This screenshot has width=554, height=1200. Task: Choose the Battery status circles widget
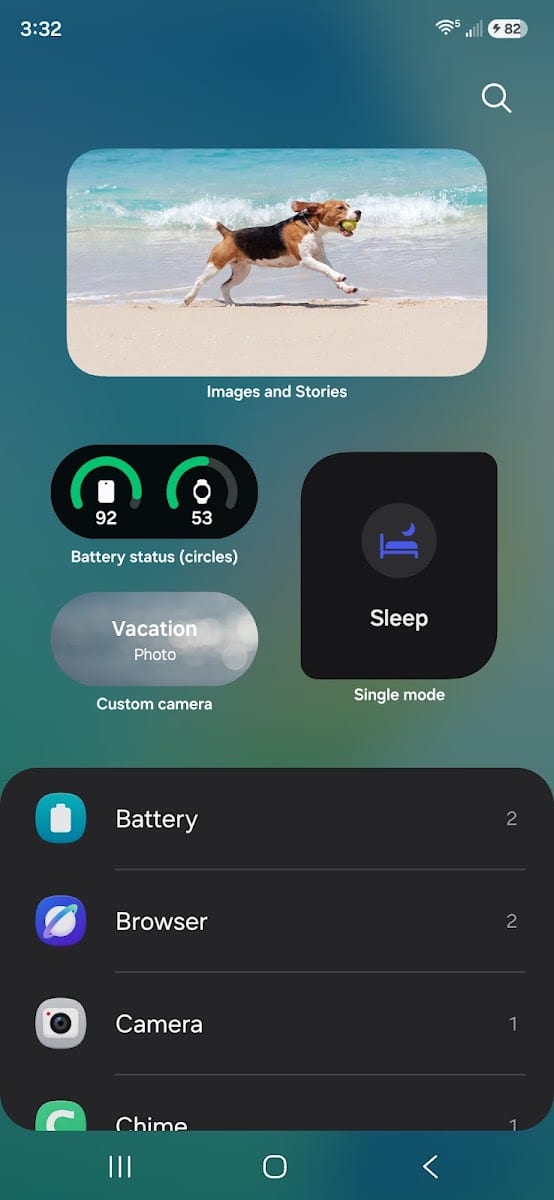click(154, 492)
